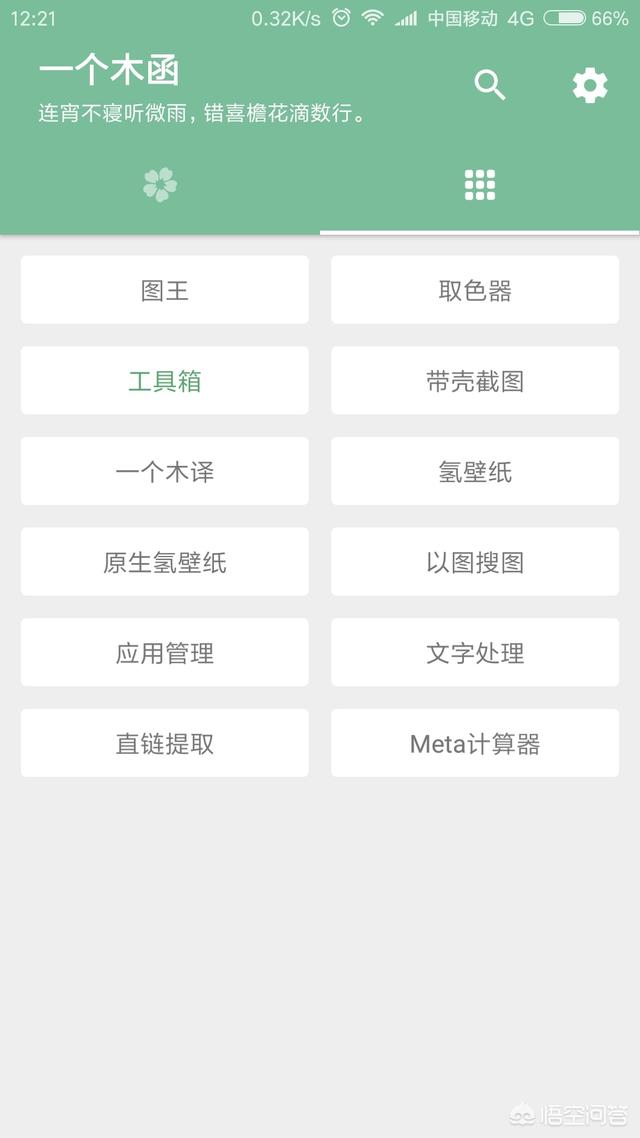Screen dimensions: 640x1138
Task: Launch 一个木译
Action: pos(165,471)
